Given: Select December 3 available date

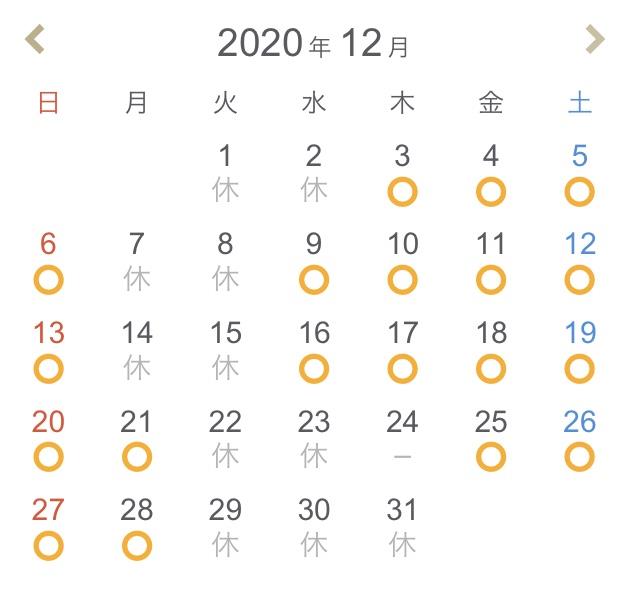Looking at the screenshot, I should 402,173.
